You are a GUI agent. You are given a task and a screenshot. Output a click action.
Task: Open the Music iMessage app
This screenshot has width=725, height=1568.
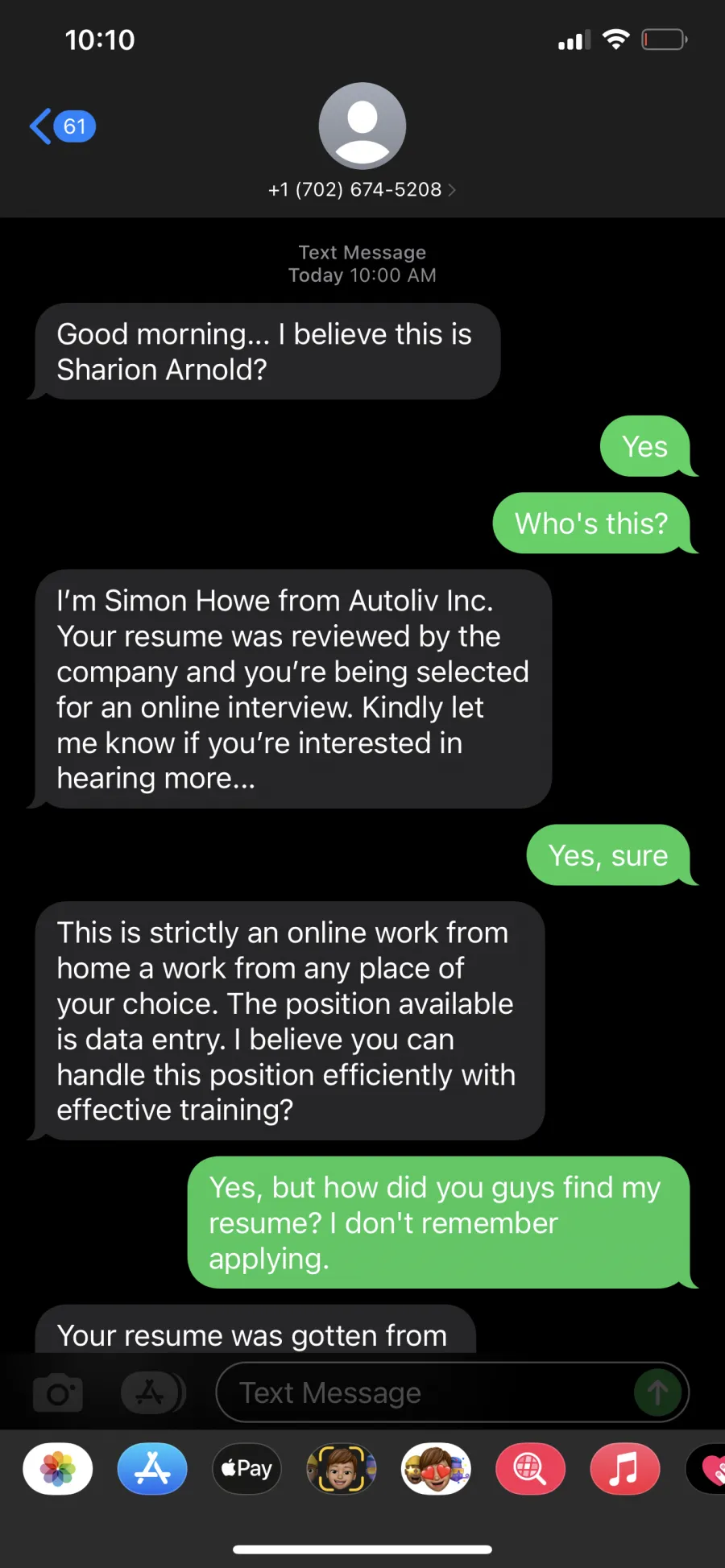point(624,1469)
